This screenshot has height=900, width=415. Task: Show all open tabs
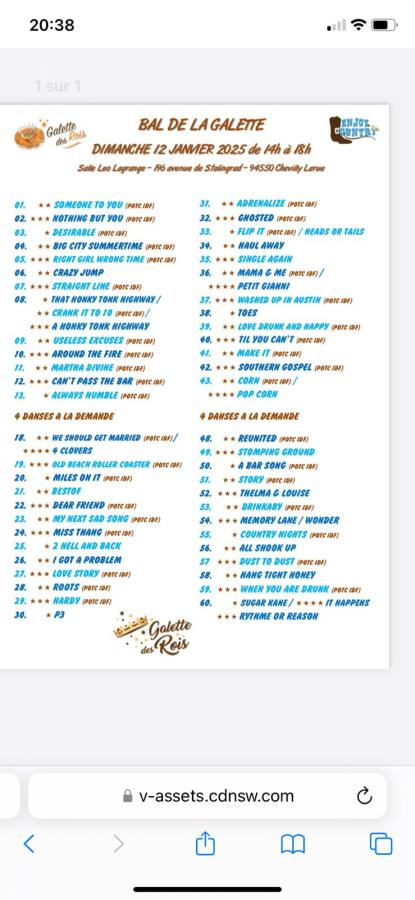point(381,844)
